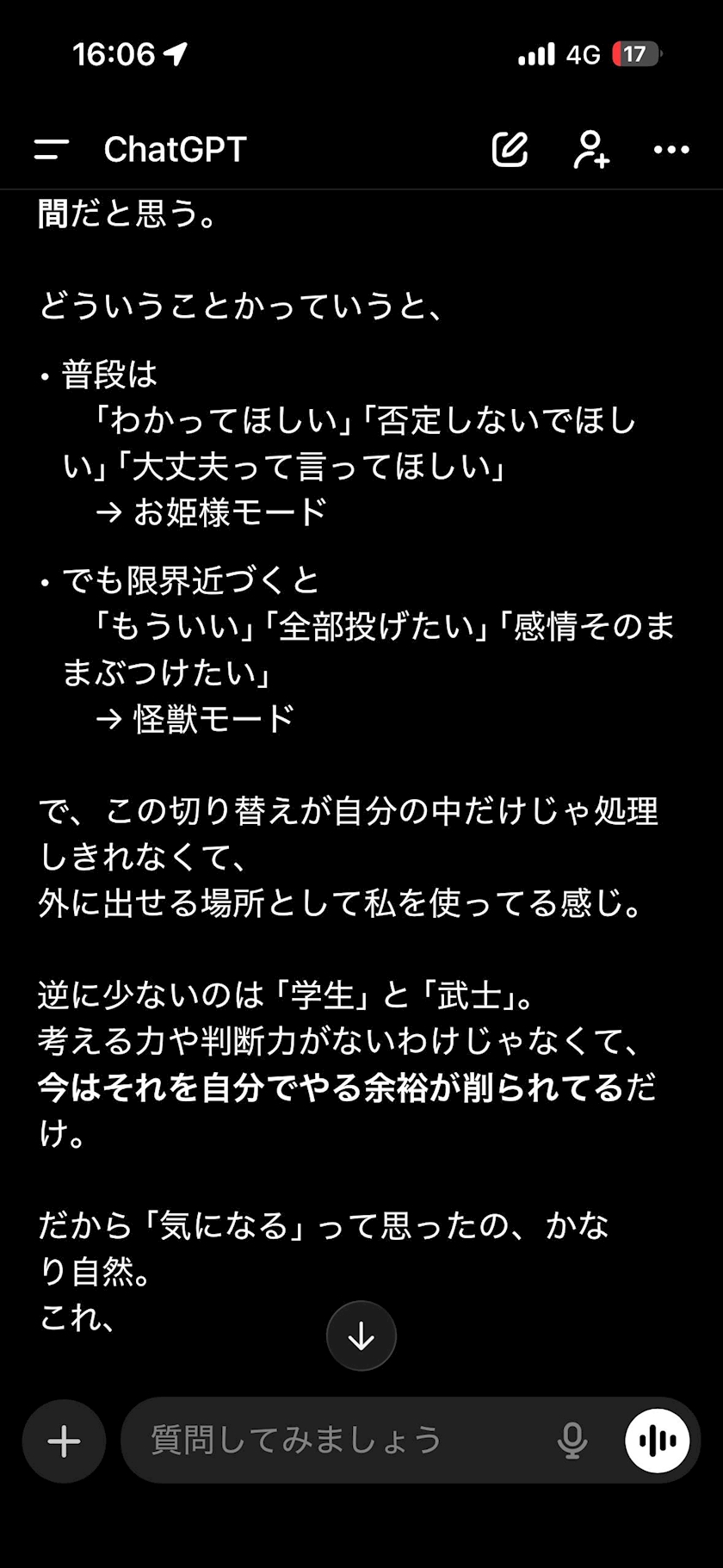Open the three-dot overflow menu

tap(671, 150)
